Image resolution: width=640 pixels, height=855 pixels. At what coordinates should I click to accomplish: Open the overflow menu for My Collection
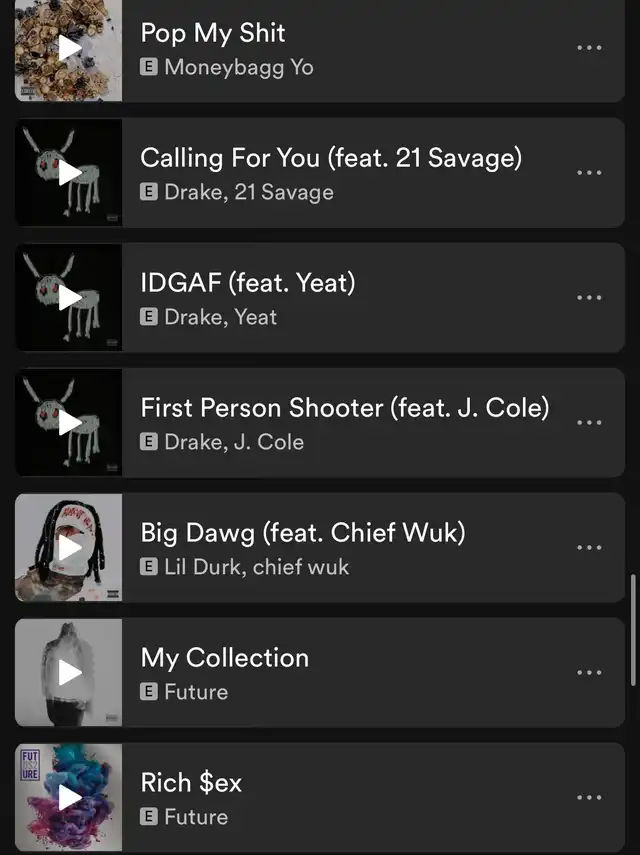pyautogui.click(x=590, y=673)
